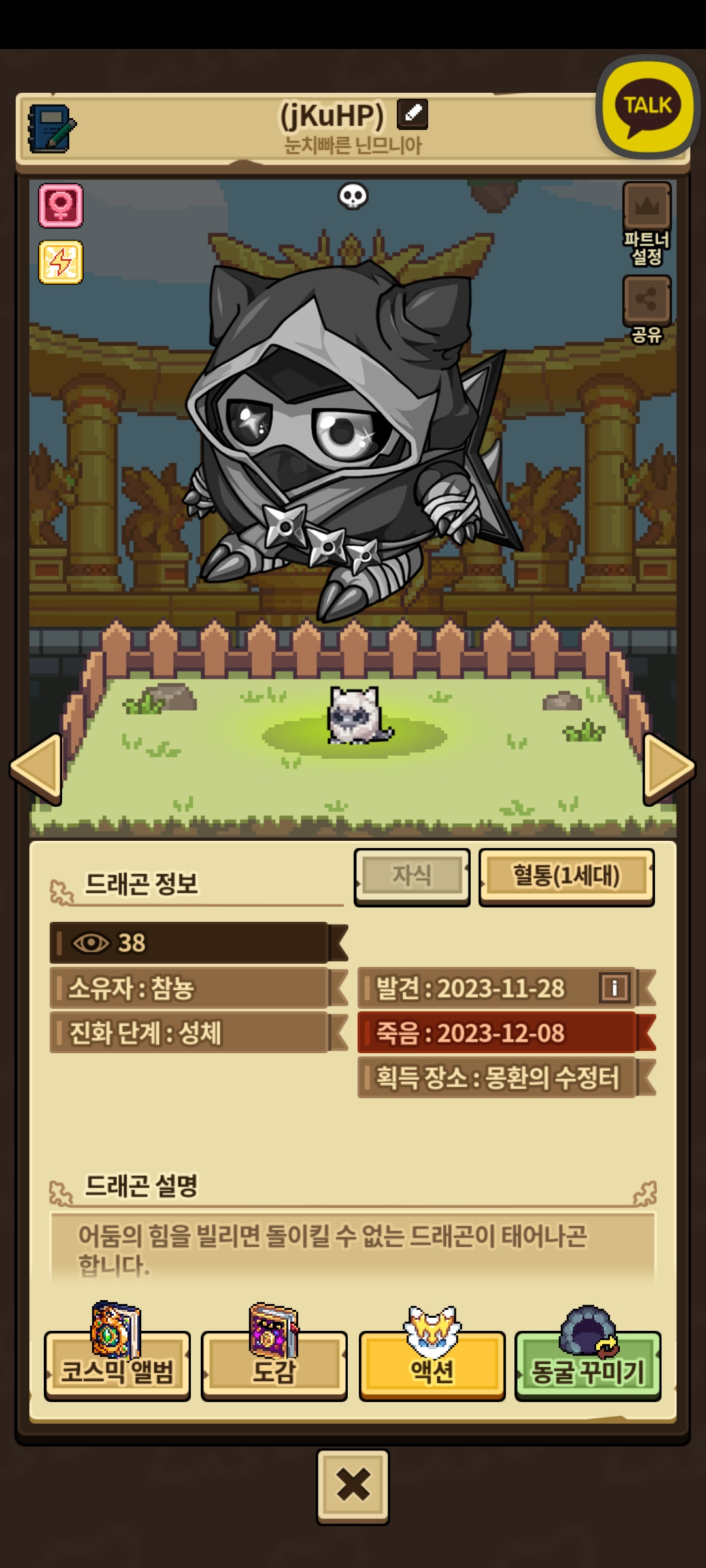Open the 자식 offspring button
This screenshot has height=1568, width=706.
coord(412,877)
